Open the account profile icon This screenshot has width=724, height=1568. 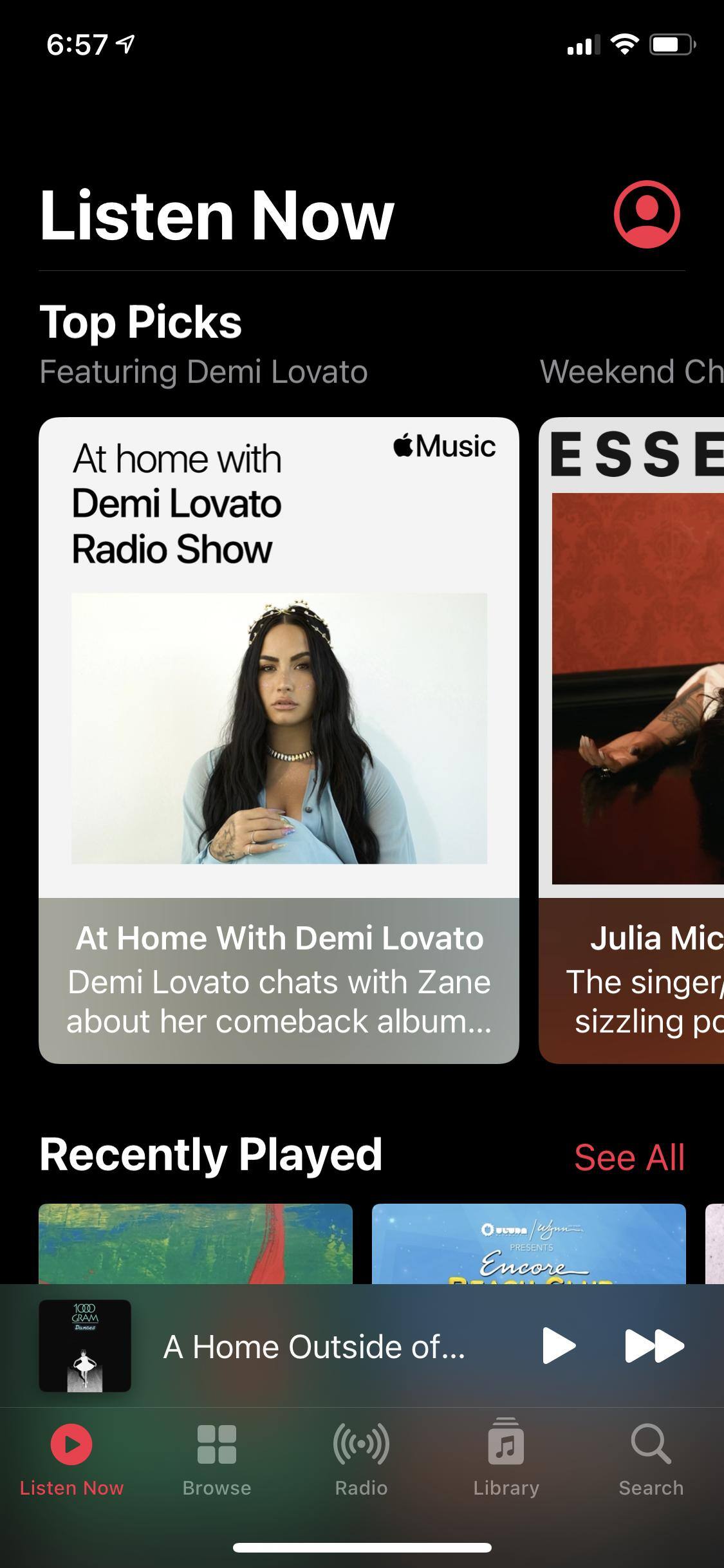click(x=646, y=214)
